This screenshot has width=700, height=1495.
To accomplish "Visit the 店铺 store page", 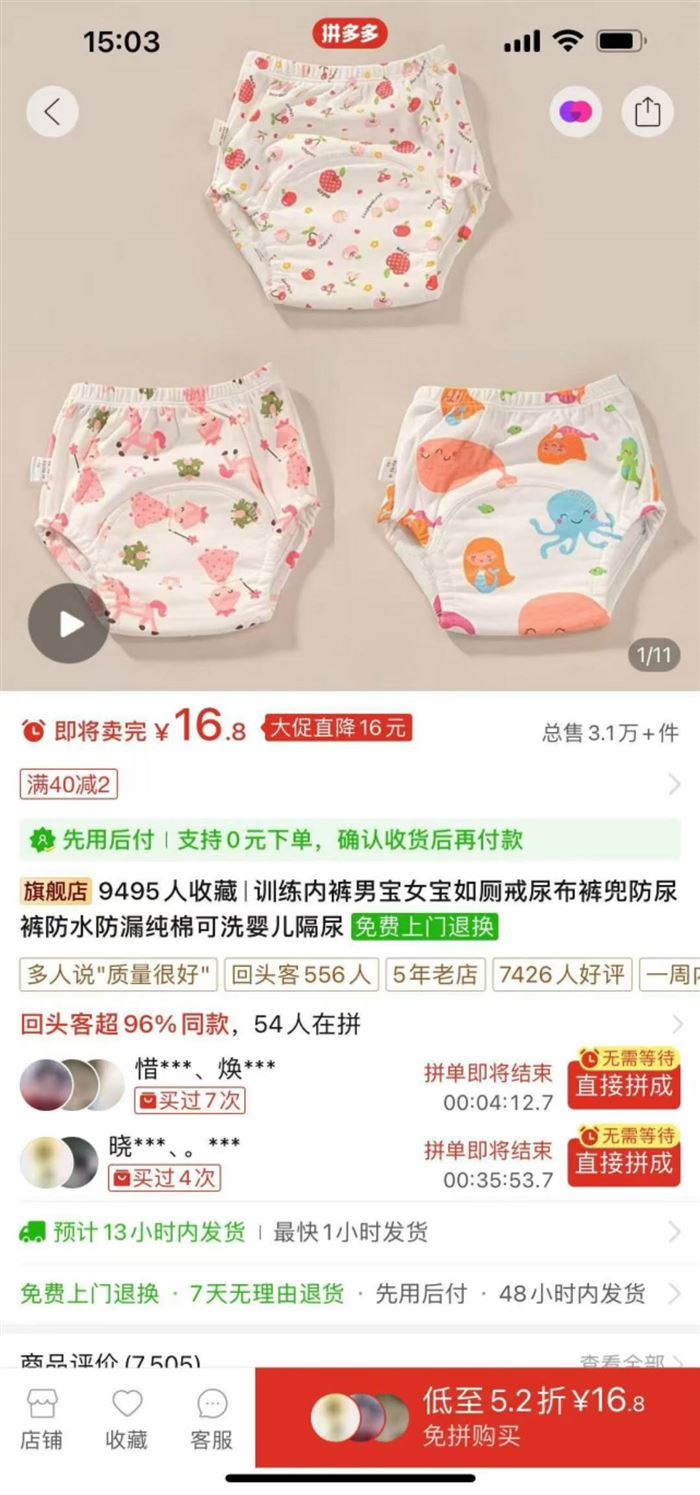I will (x=41, y=1418).
